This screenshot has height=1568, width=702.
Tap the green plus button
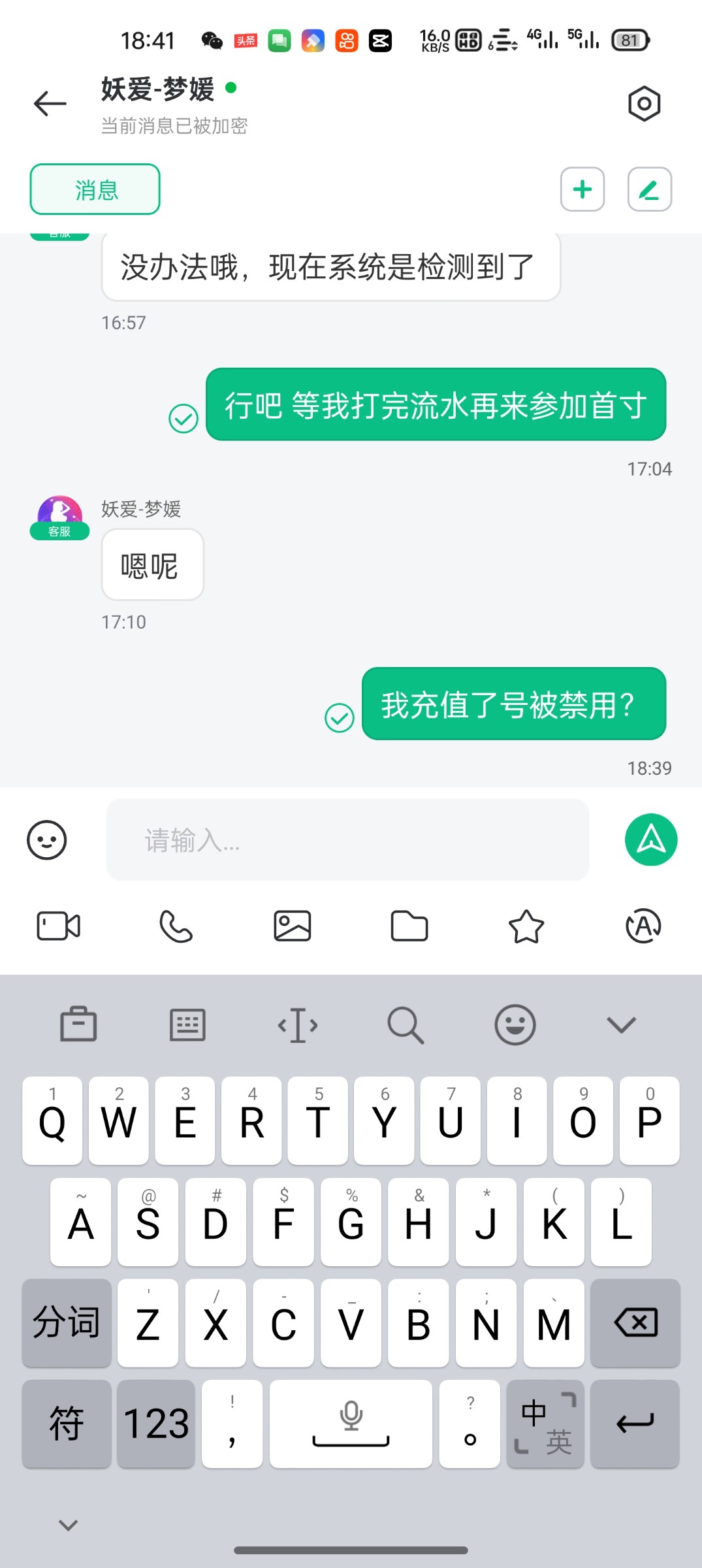point(582,189)
